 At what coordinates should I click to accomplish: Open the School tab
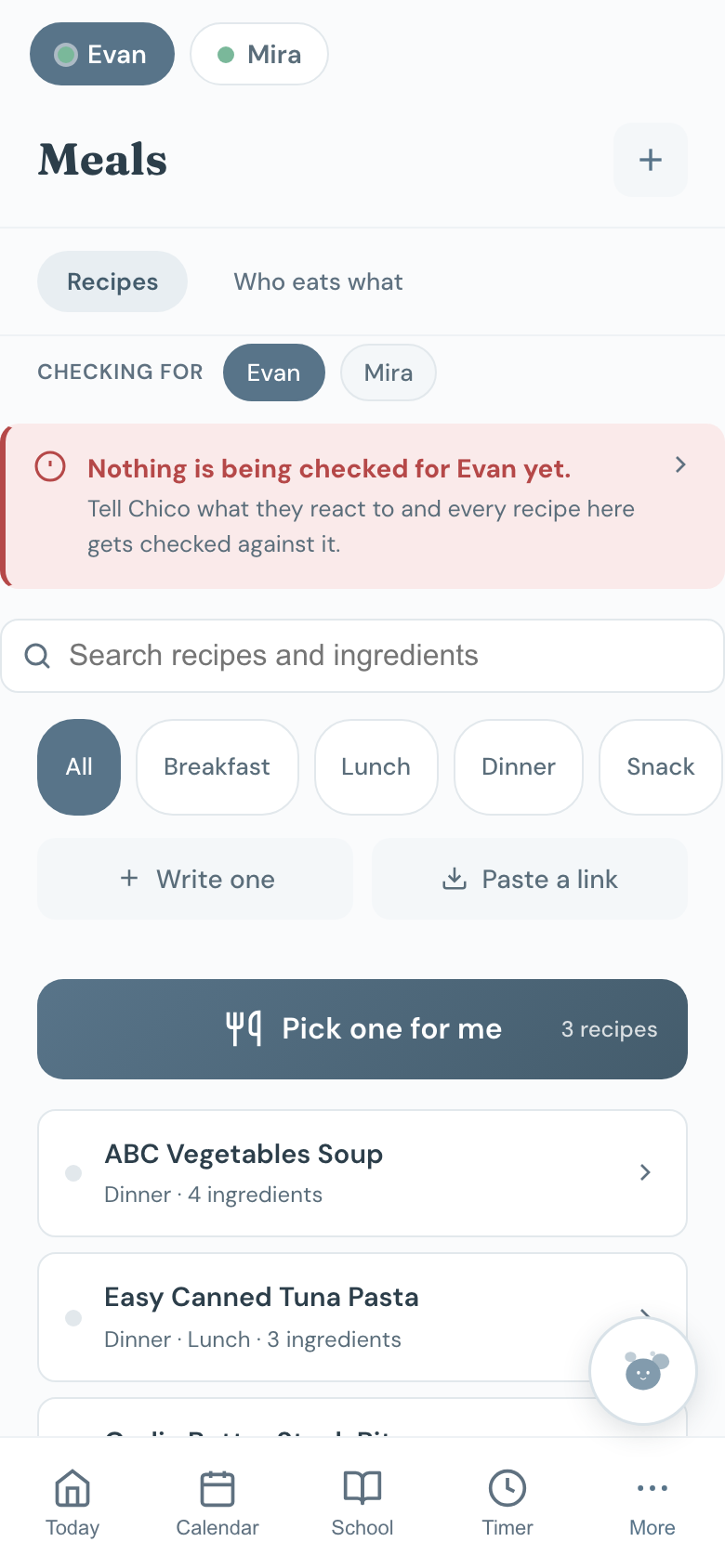pos(362,1503)
